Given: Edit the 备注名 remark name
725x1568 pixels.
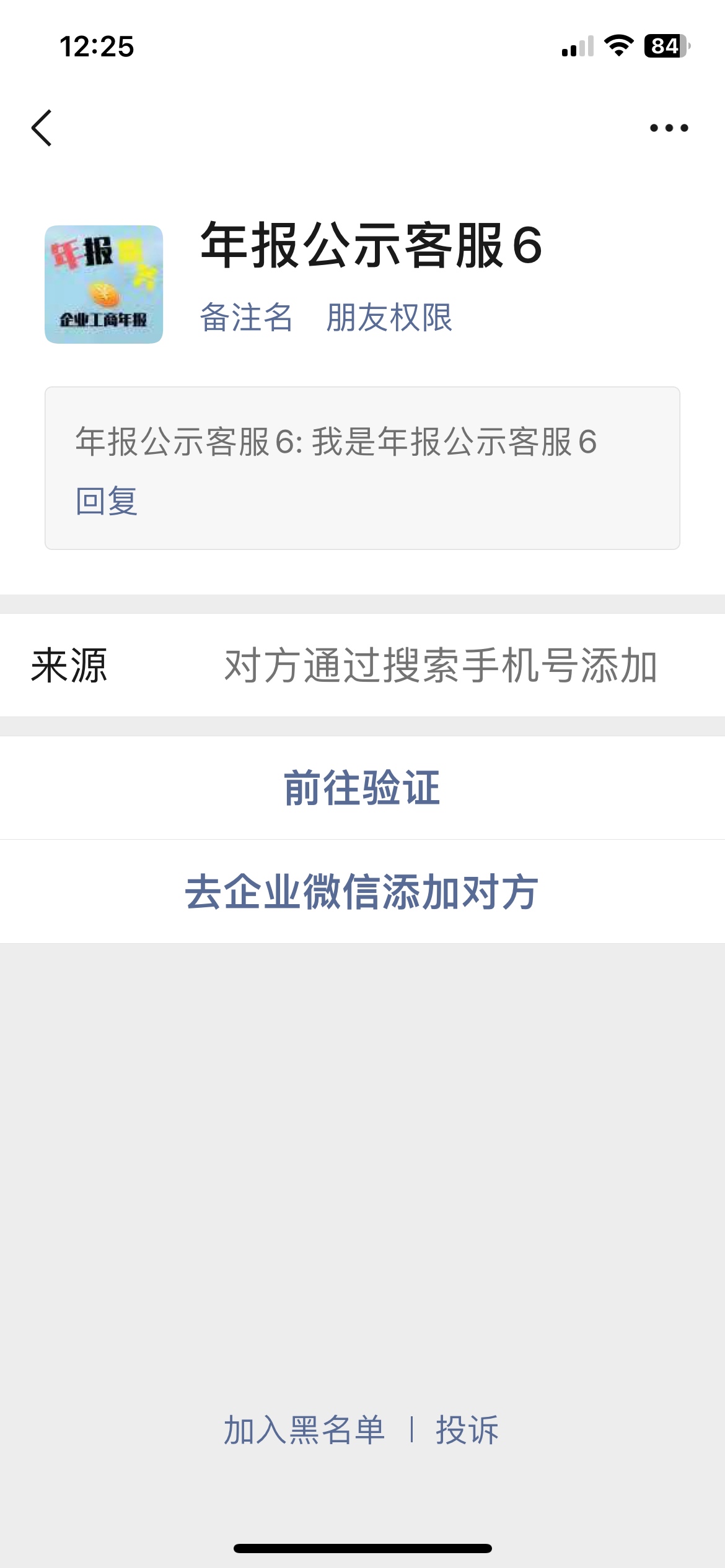Looking at the screenshot, I should coord(246,318).
